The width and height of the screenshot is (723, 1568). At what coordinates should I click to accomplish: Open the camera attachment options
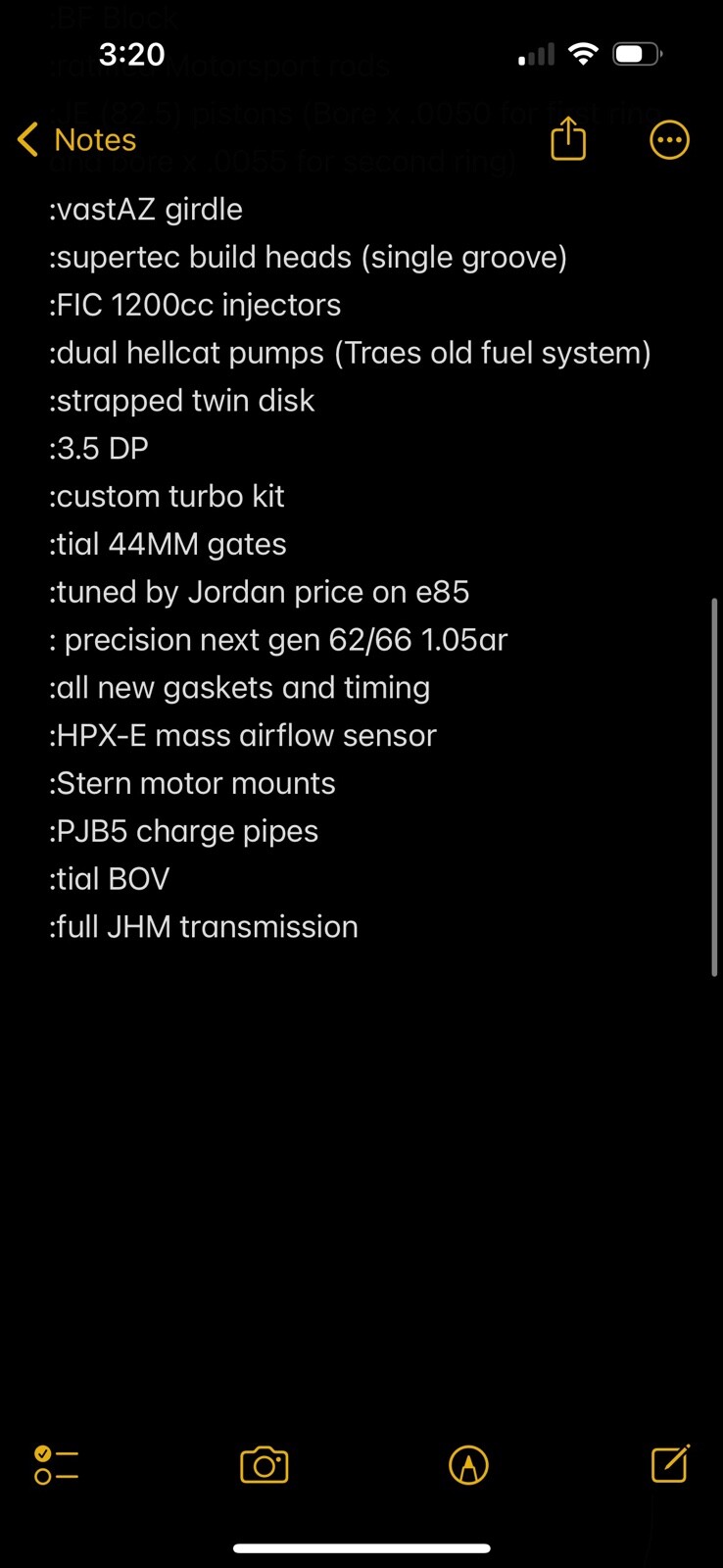[264, 1465]
